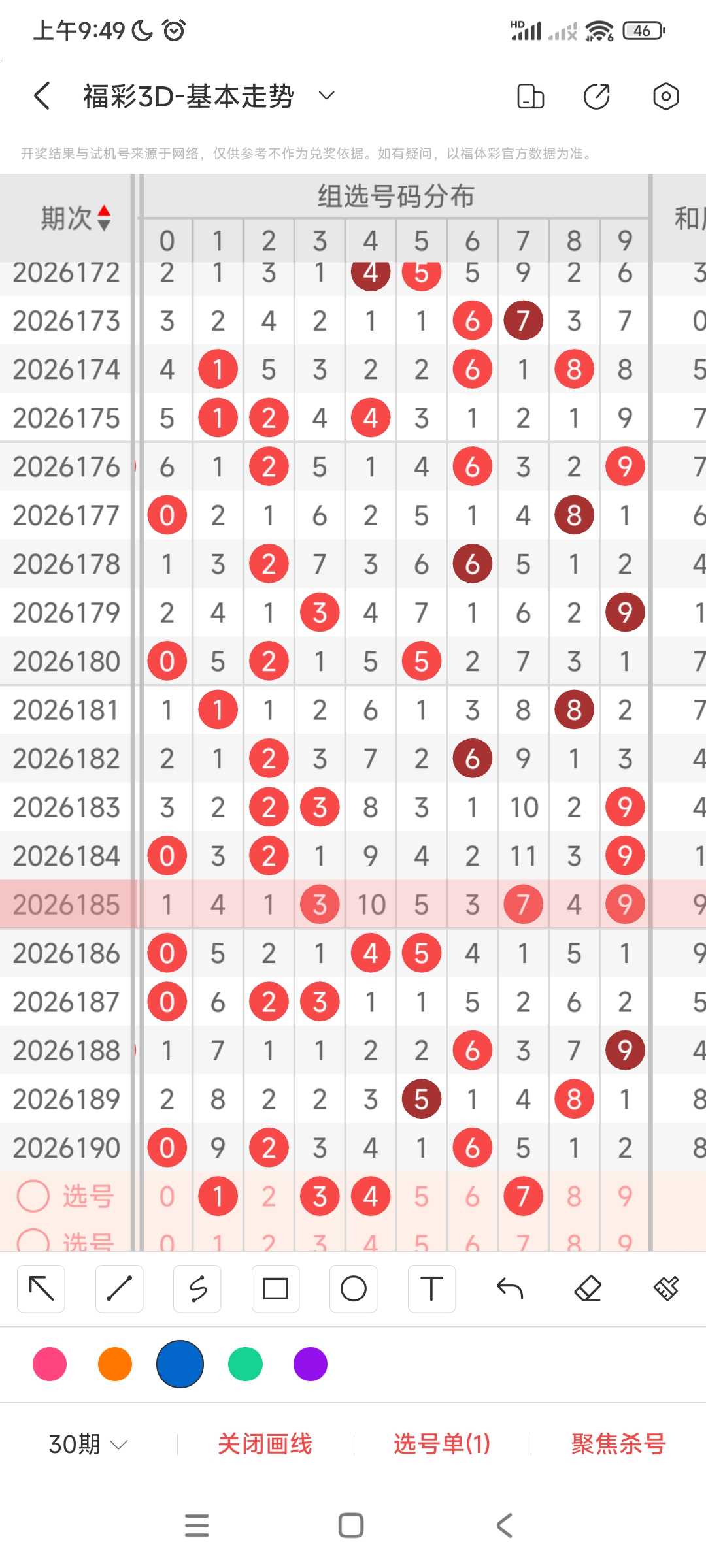Pick the freehand curve drawing tool
The height and width of the screenshot is (1568, 706).
197,1288
